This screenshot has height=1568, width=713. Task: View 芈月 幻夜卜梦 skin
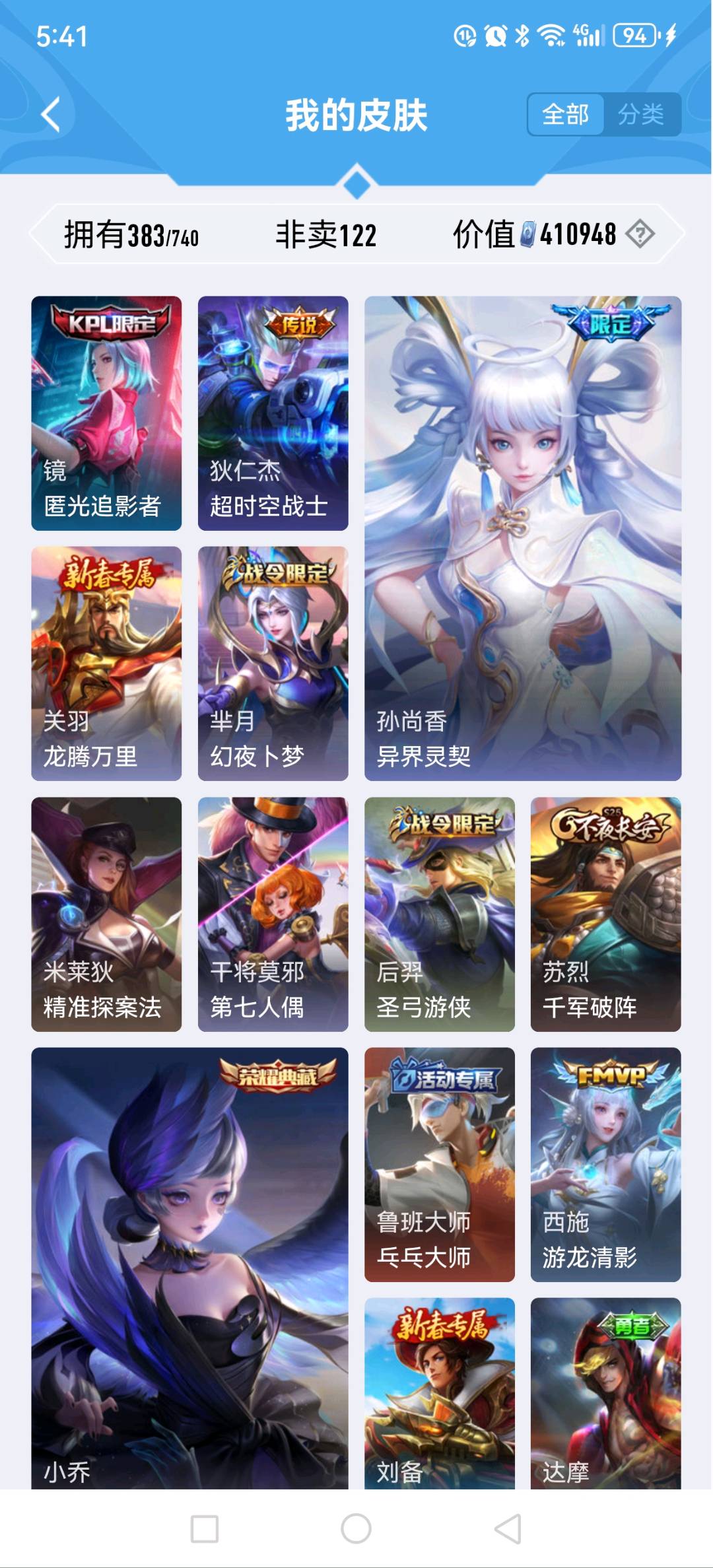(273, 663)
